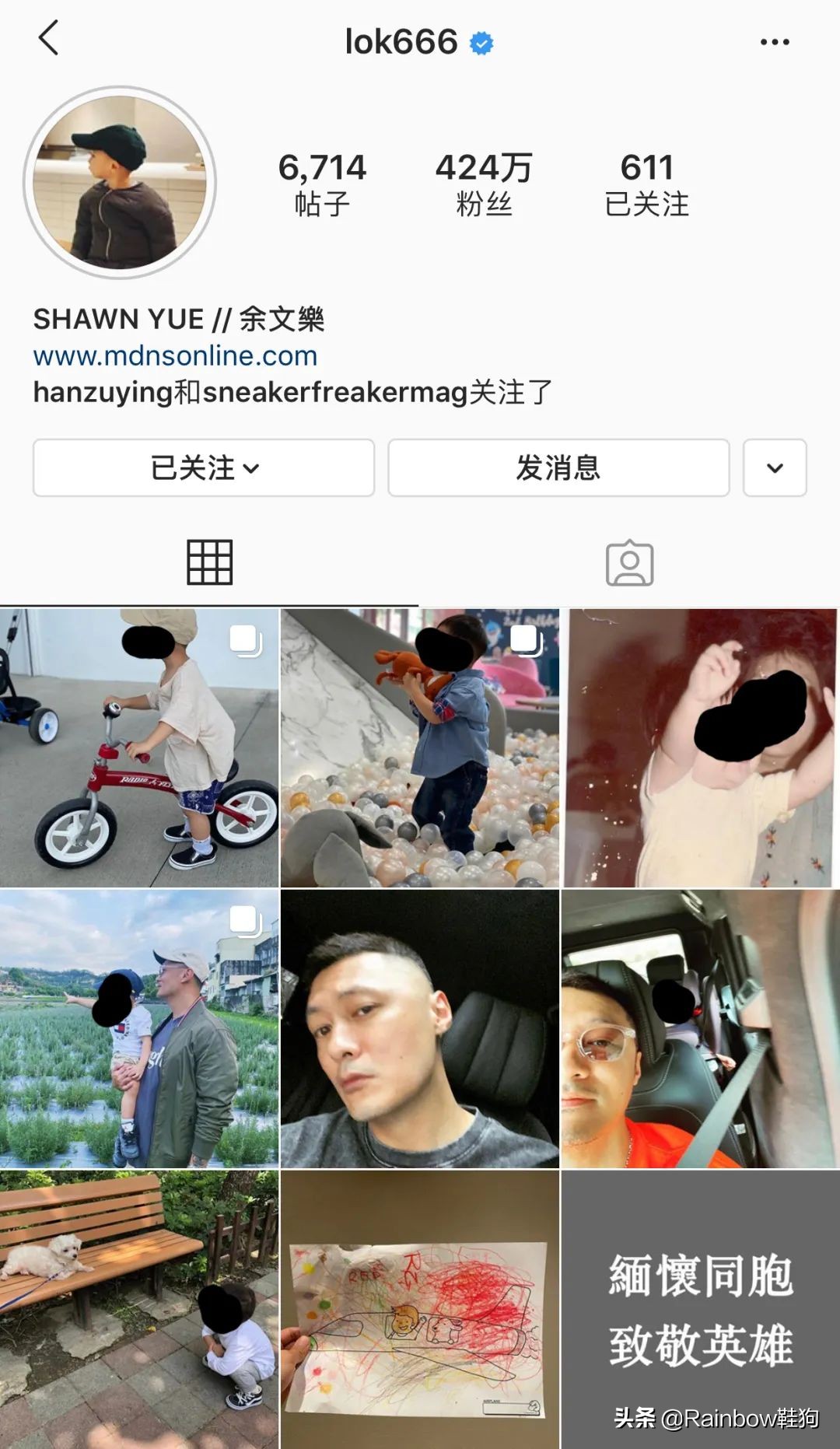The image size is (840, 1449).
Task: Click the 发消息 message button
Action: point(557,467)
